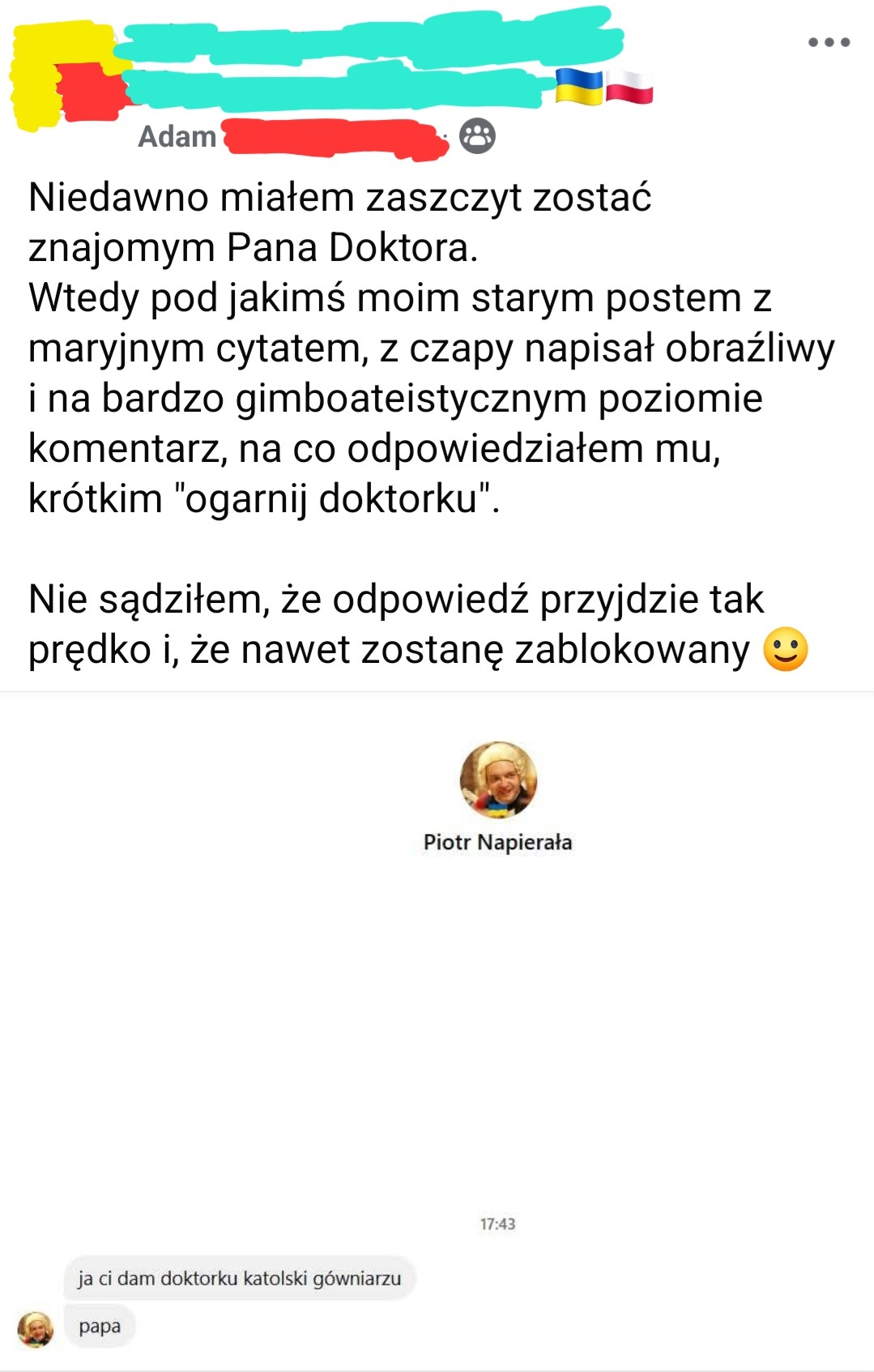Open the post's three-dot overflow menu
This screenshot has width=874, height=1372.
(829, 42)
